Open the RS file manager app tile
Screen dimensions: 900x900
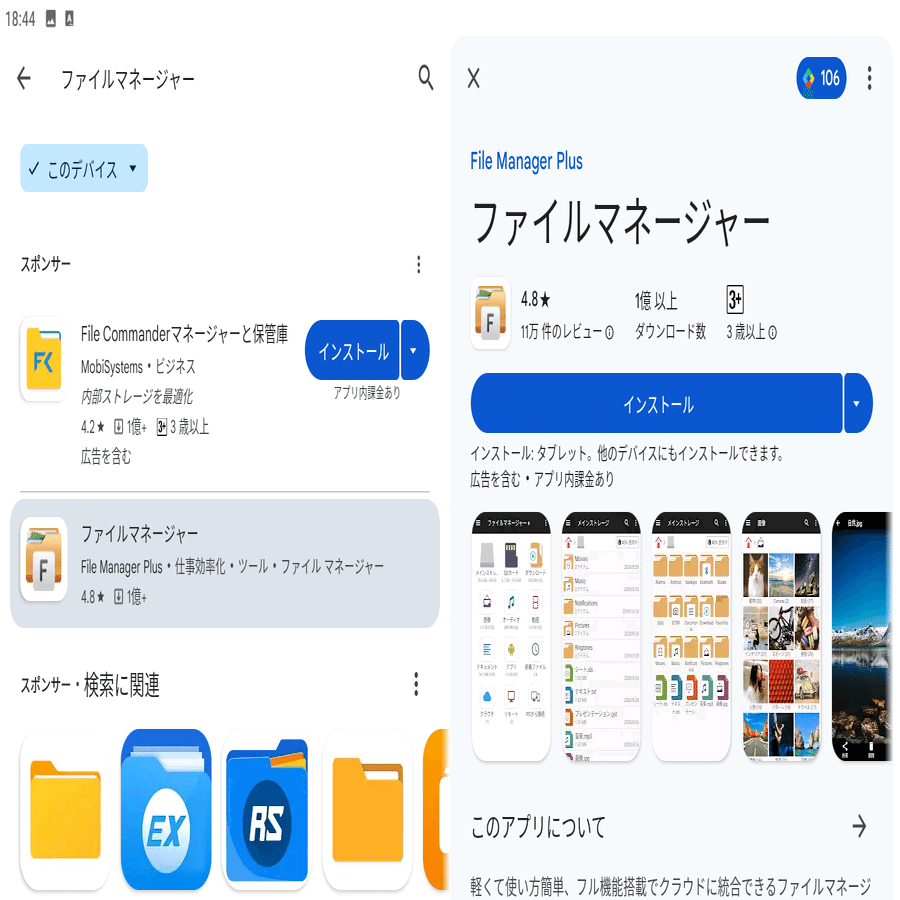pos(266,809)
